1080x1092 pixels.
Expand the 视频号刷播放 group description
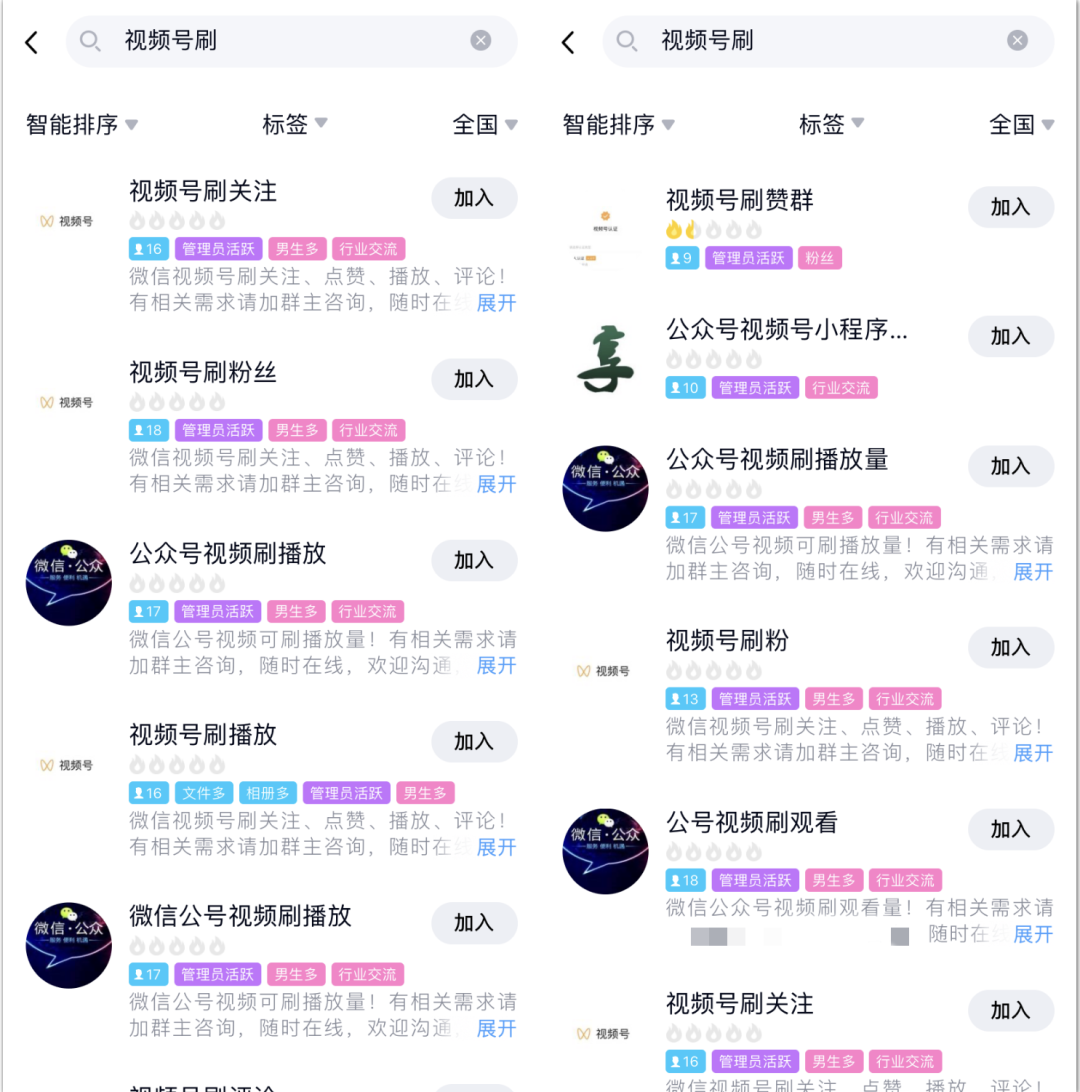click(x=496, y=847)
